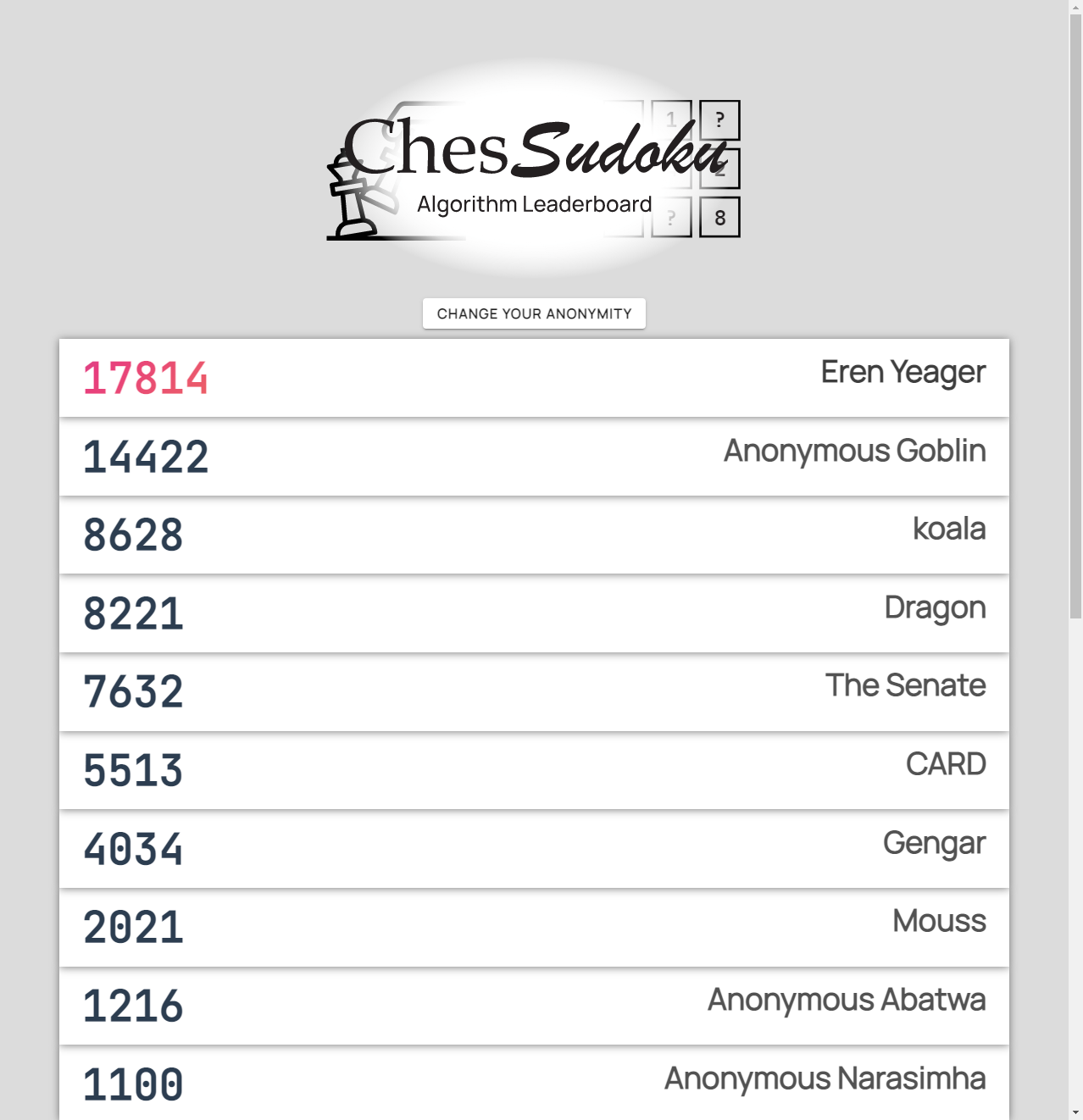Click the highlighted score 17814
1083x1120 pixels.
[146, 378]
